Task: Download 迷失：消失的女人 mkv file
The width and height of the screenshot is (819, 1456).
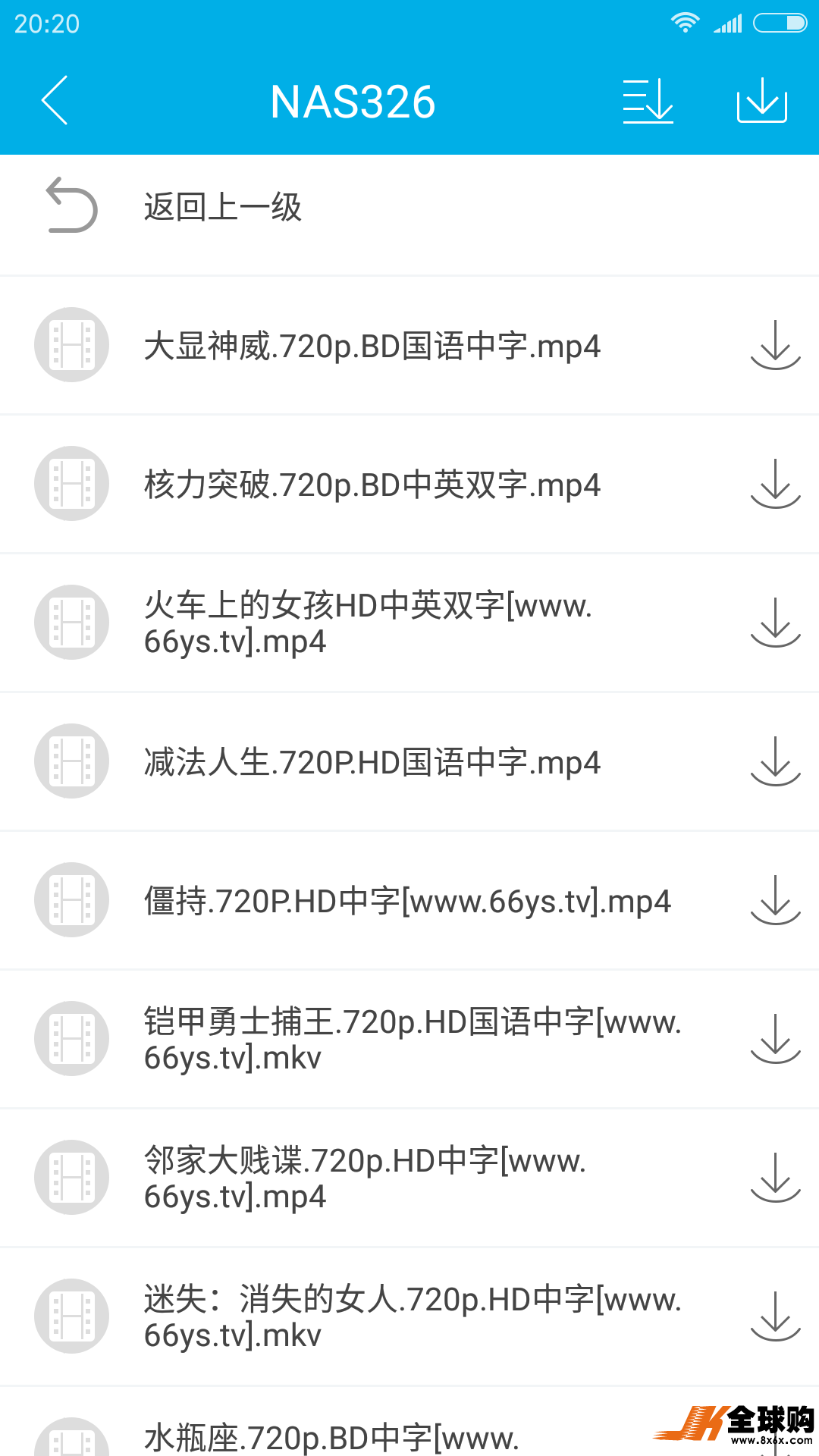Action: [x=775, y=1316]
